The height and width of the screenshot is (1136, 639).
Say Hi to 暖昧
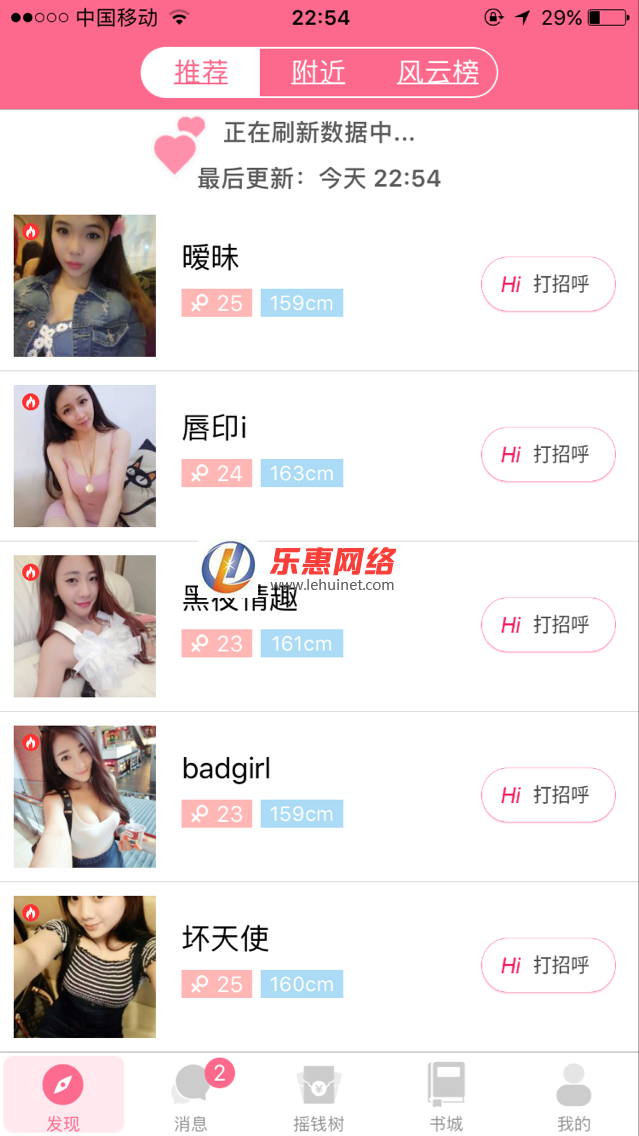pos(548,284)
